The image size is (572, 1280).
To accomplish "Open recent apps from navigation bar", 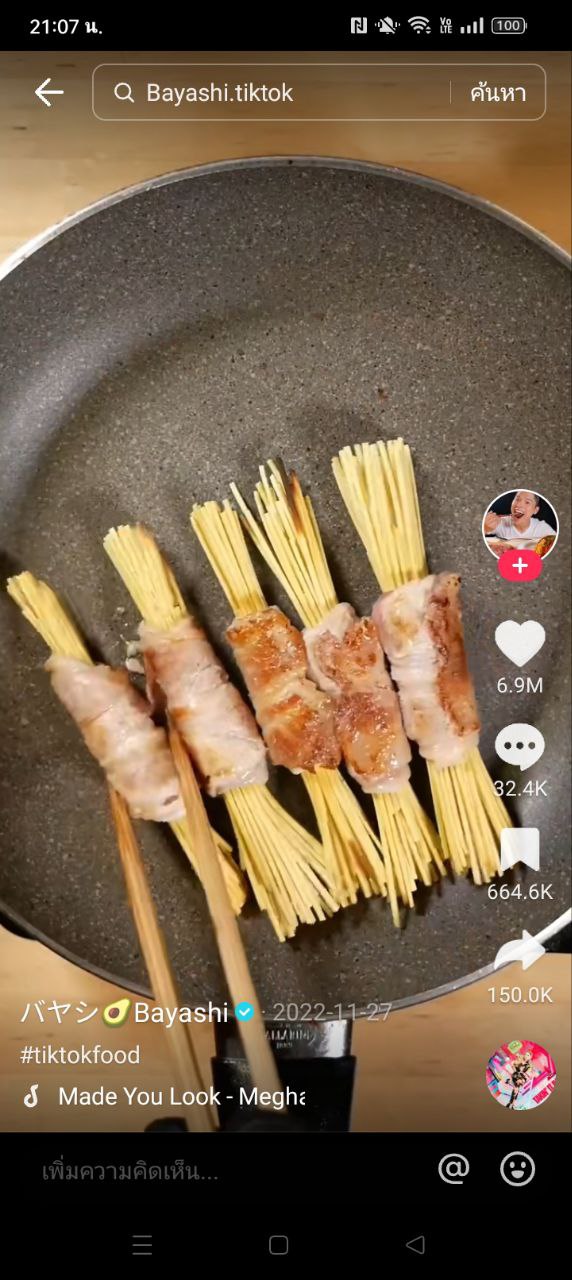I will coord(142,1245).
